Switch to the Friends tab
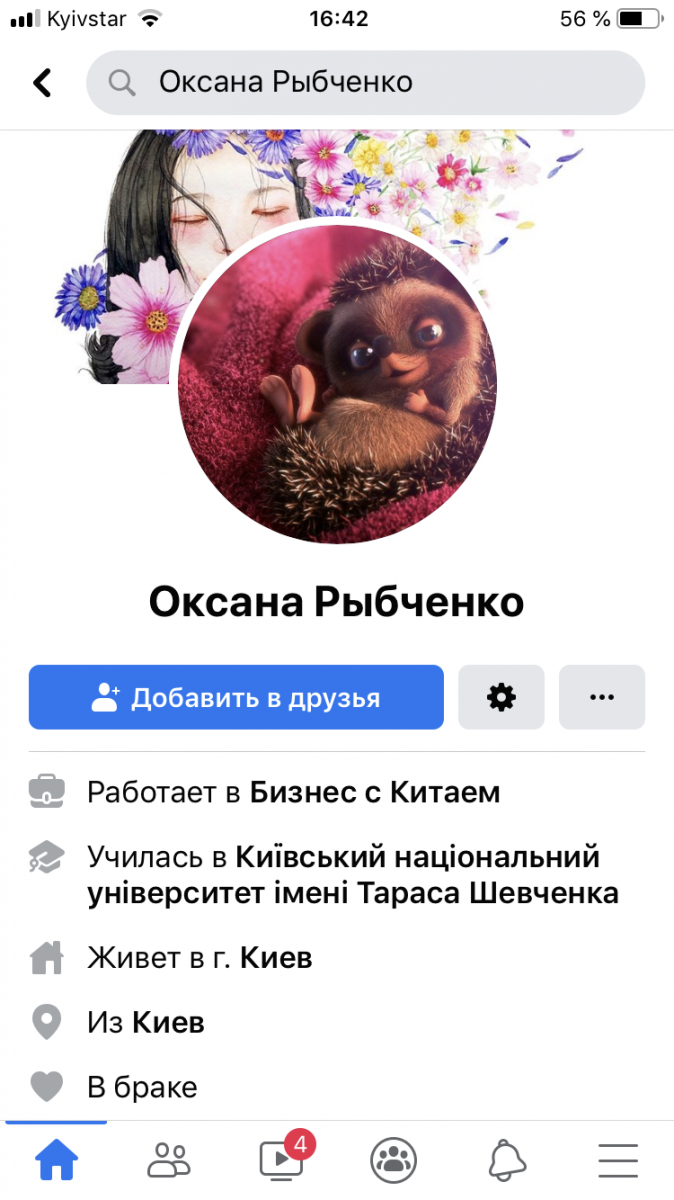674x1200 pixels. [x=168, y=1160]
